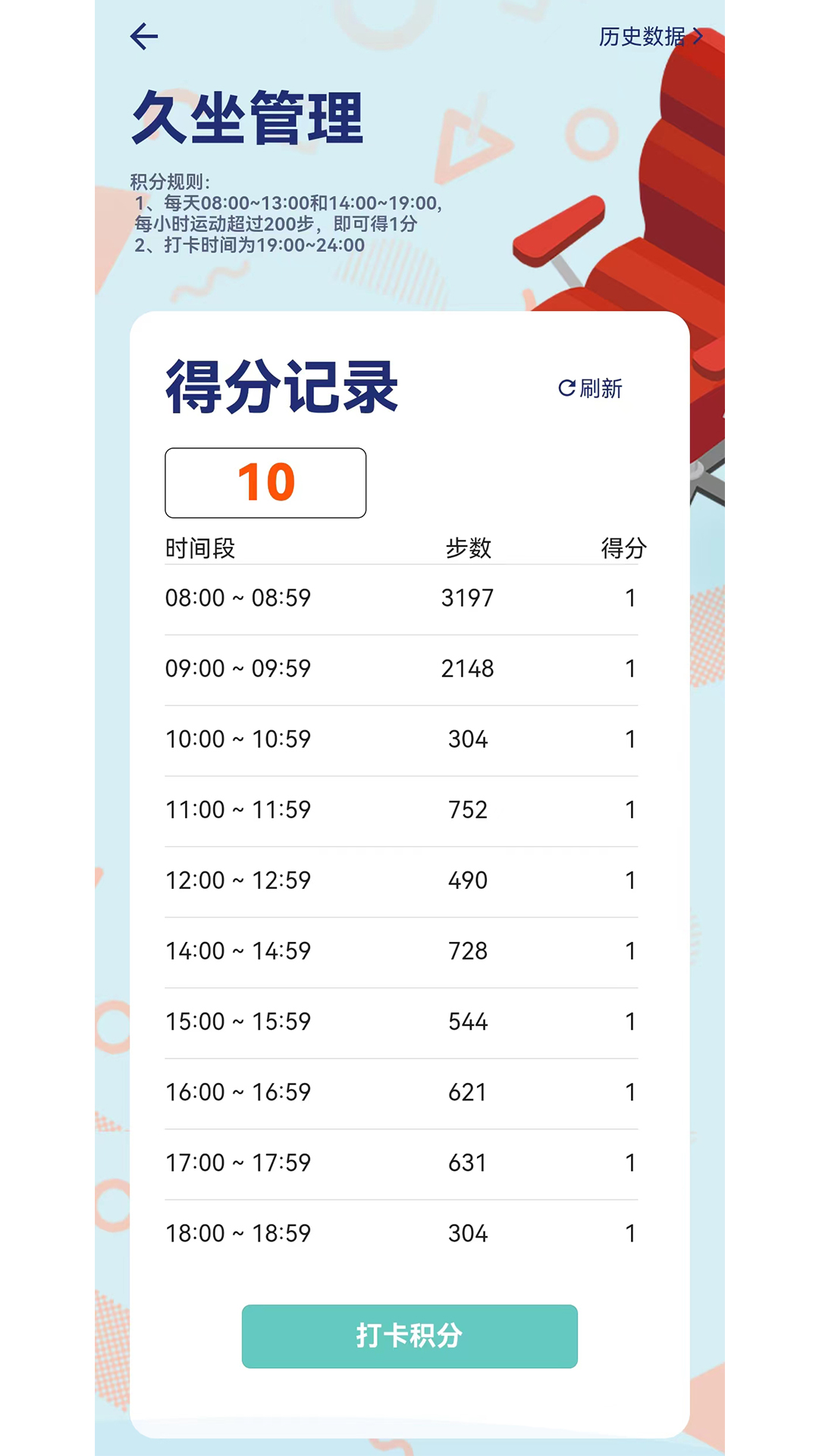The height and width of the screenshot is (1456, 819).
Task: Open 历史数据 history data
Action: [651, 36]
